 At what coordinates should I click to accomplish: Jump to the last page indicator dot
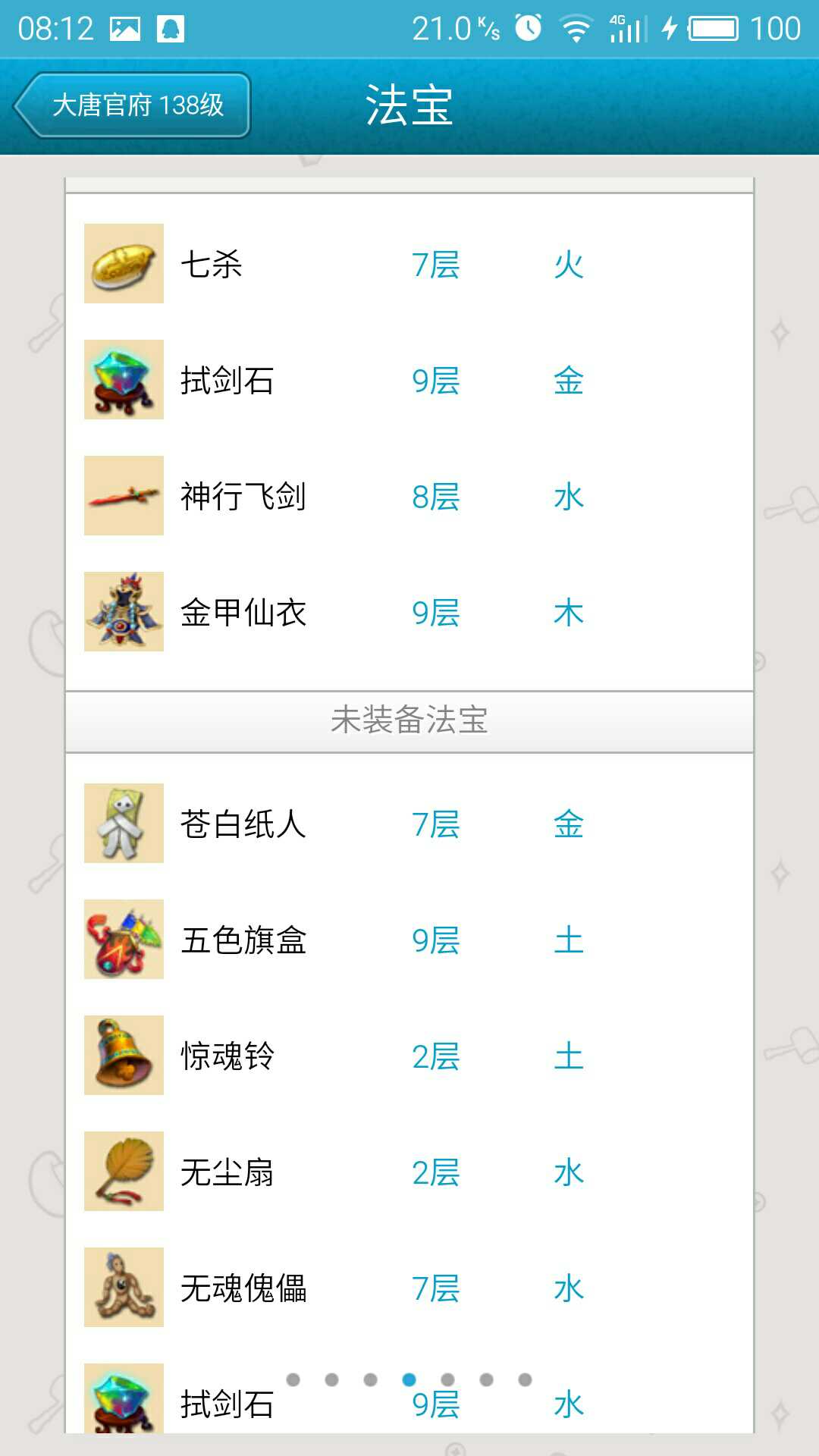(525, 1379)
